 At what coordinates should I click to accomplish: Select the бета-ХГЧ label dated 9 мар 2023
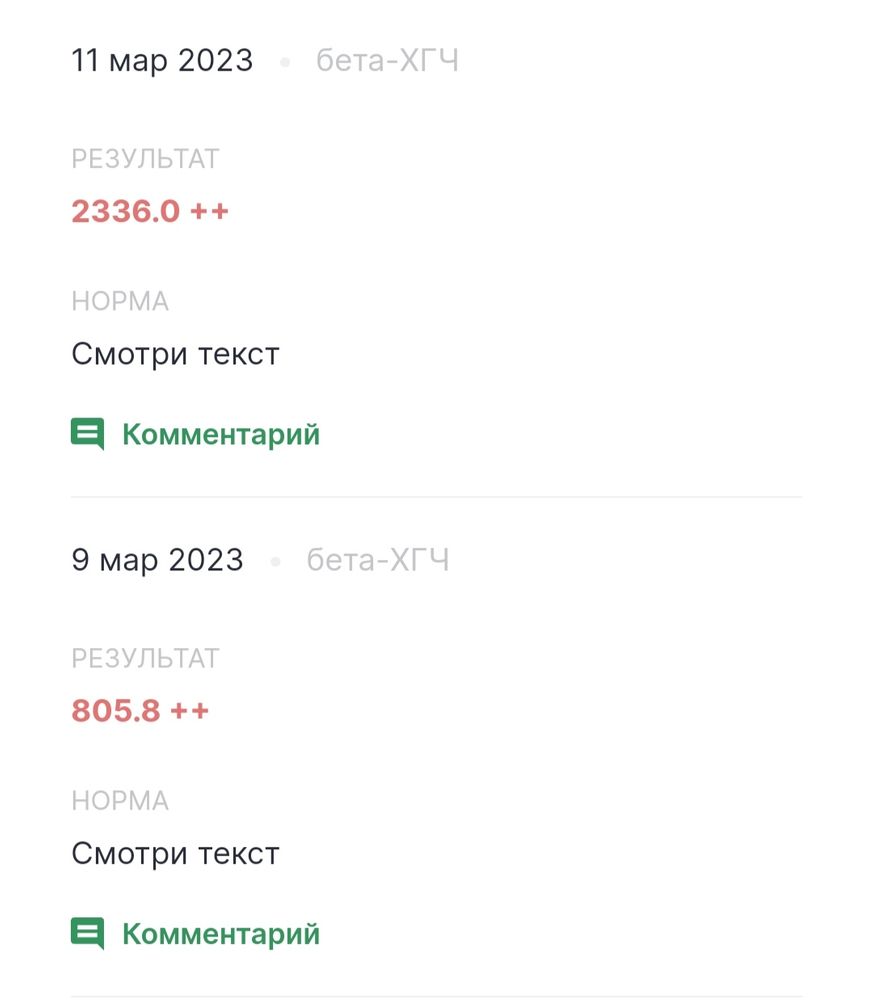[x=377, y=560]
